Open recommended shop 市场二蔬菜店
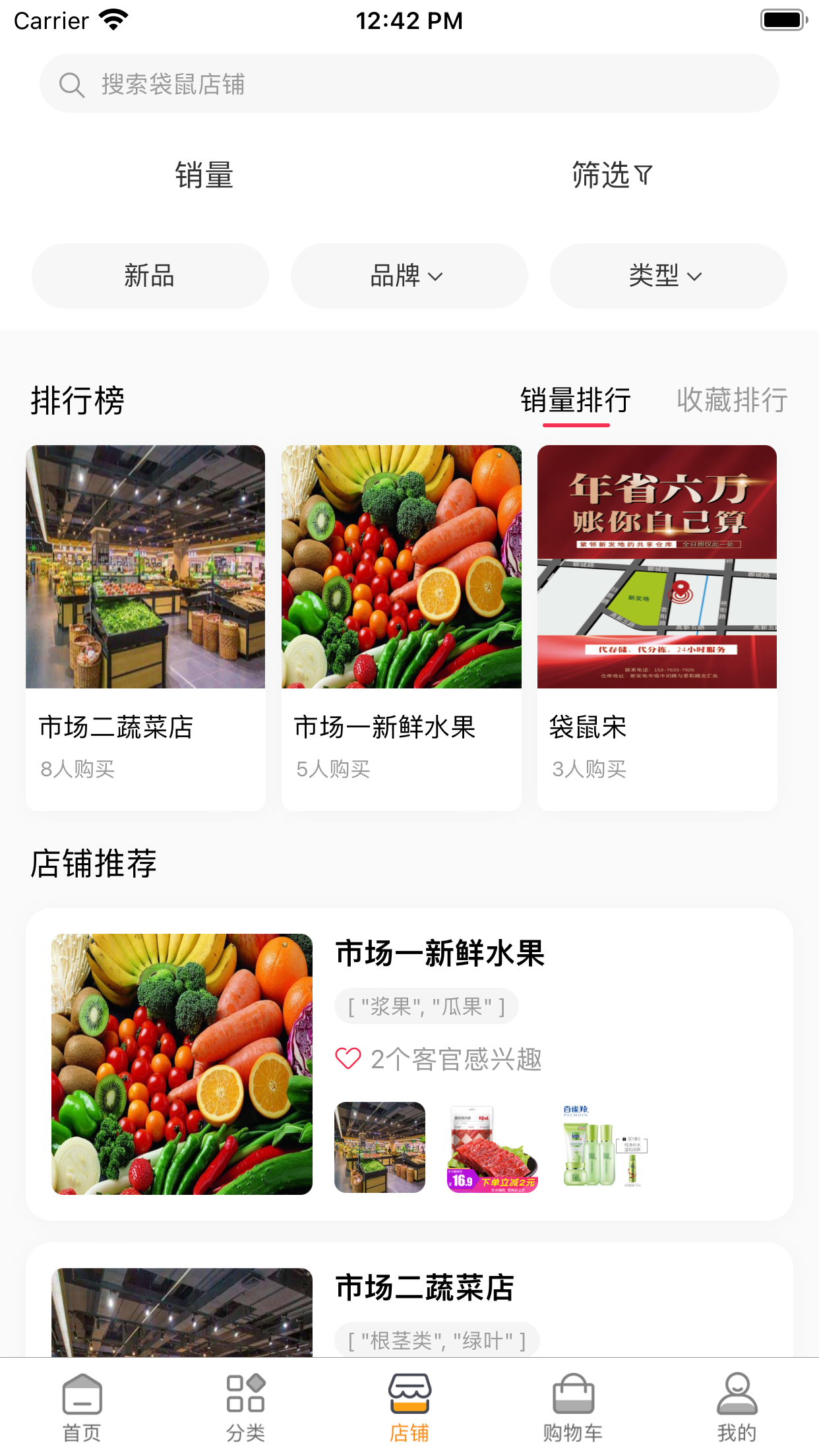The width and height of the screenshot is (819, 1456). (425, 1287)
